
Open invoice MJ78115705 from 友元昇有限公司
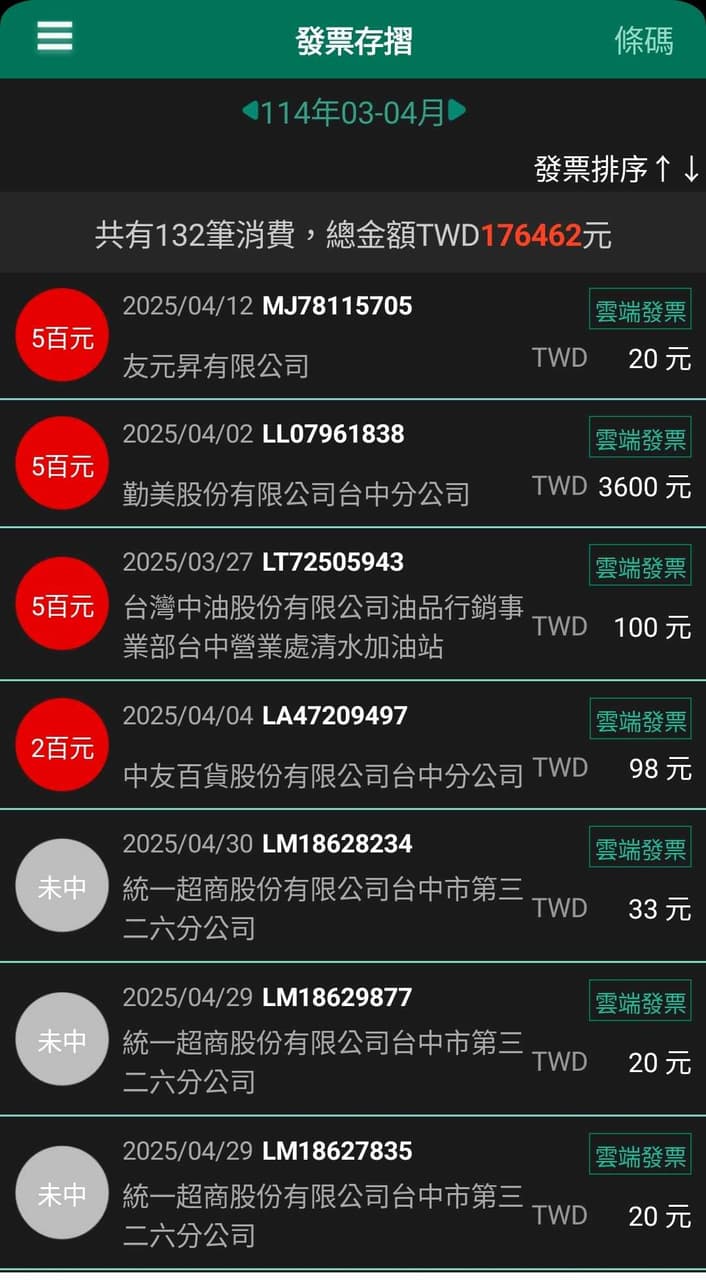pyautogui.click(x=353, y=336)
